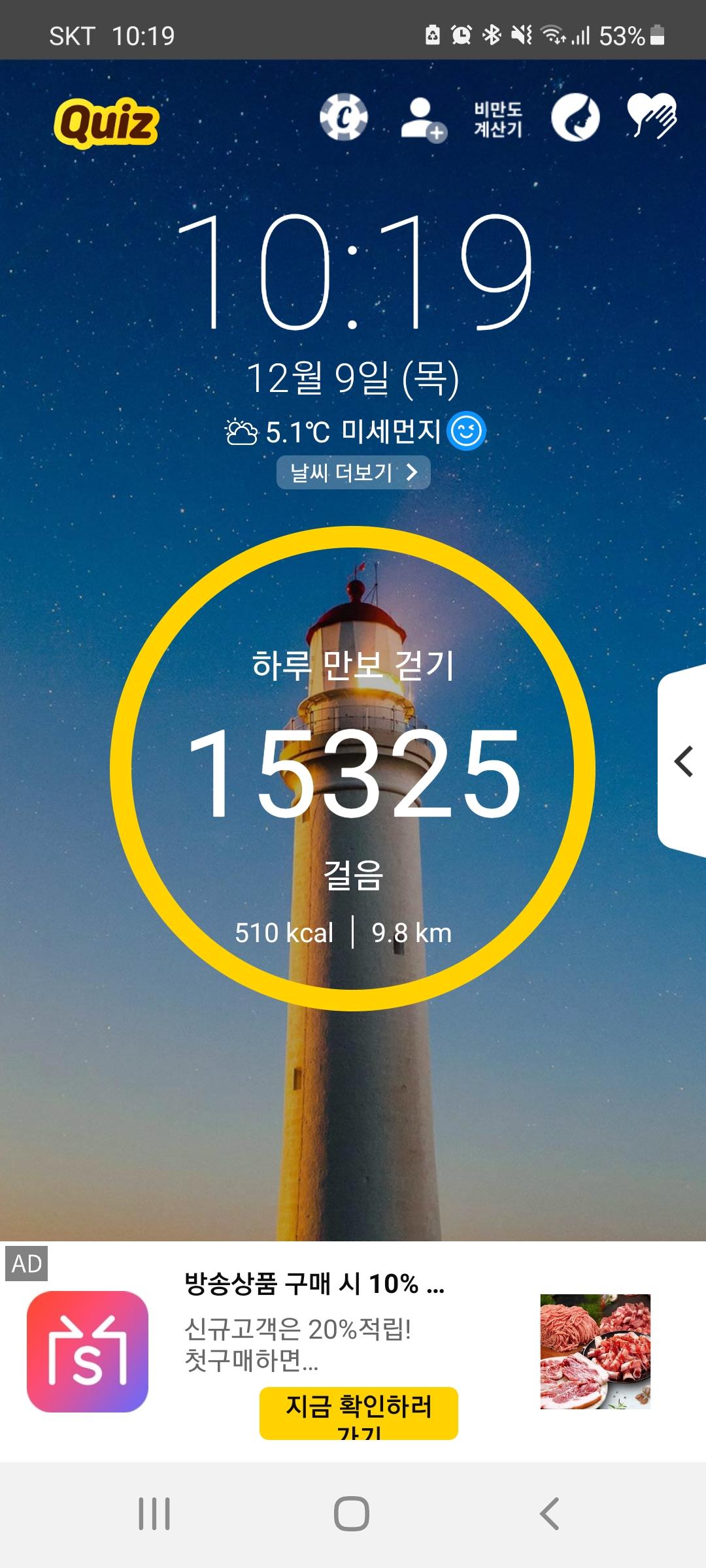Open the coin chip icon
This screenshot has width=706, height=1568.
click(343, 118)
